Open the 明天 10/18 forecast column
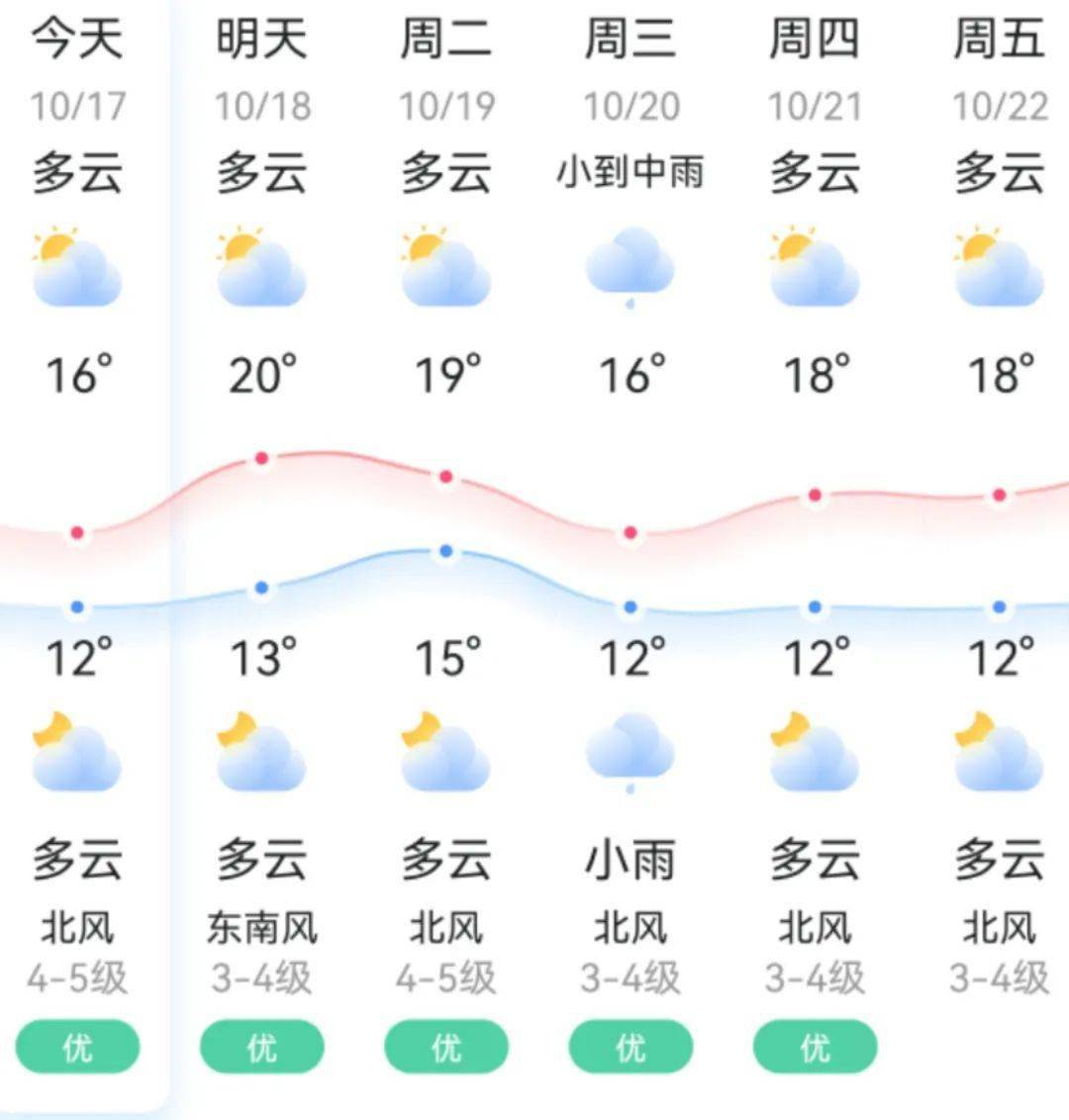 coord(261,69)
